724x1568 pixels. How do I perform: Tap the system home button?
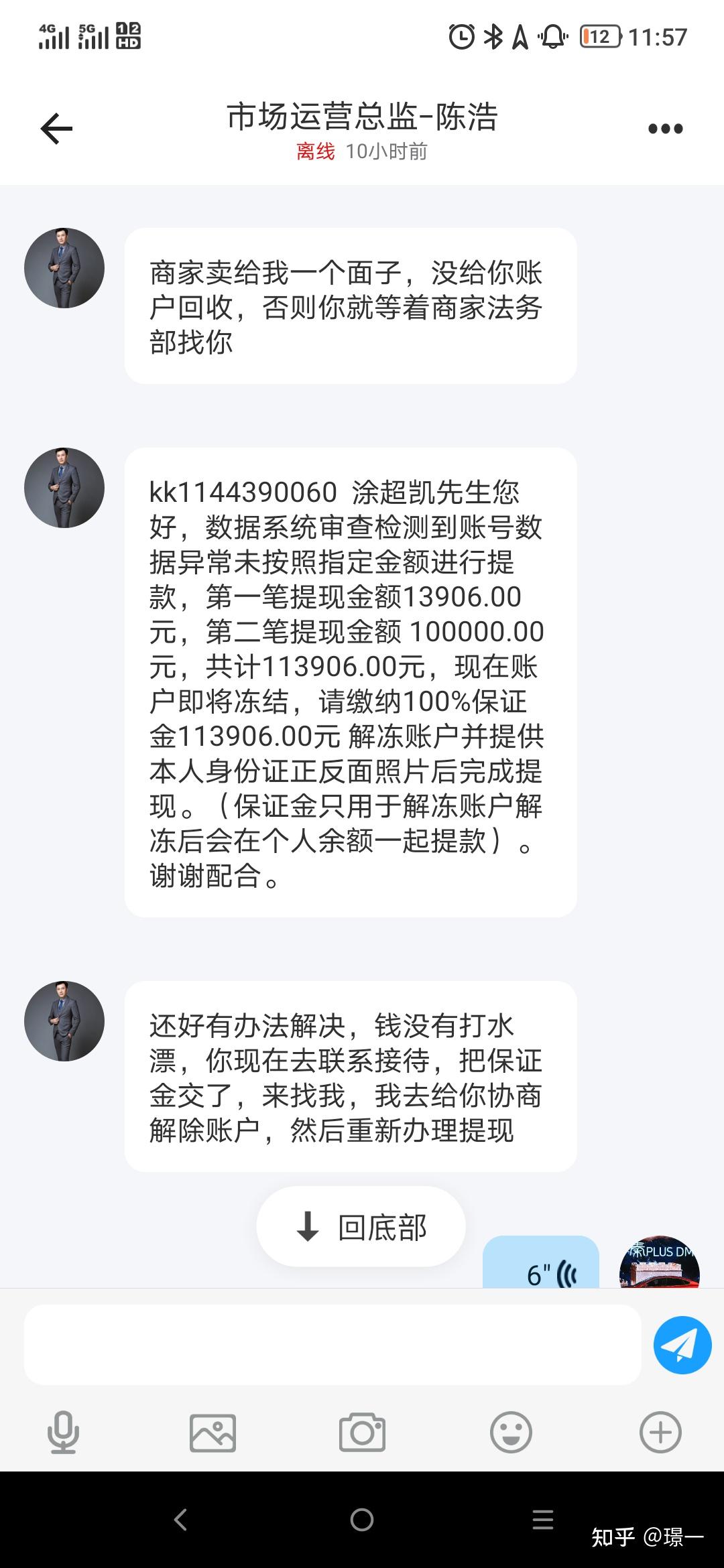pos(362,1519)
